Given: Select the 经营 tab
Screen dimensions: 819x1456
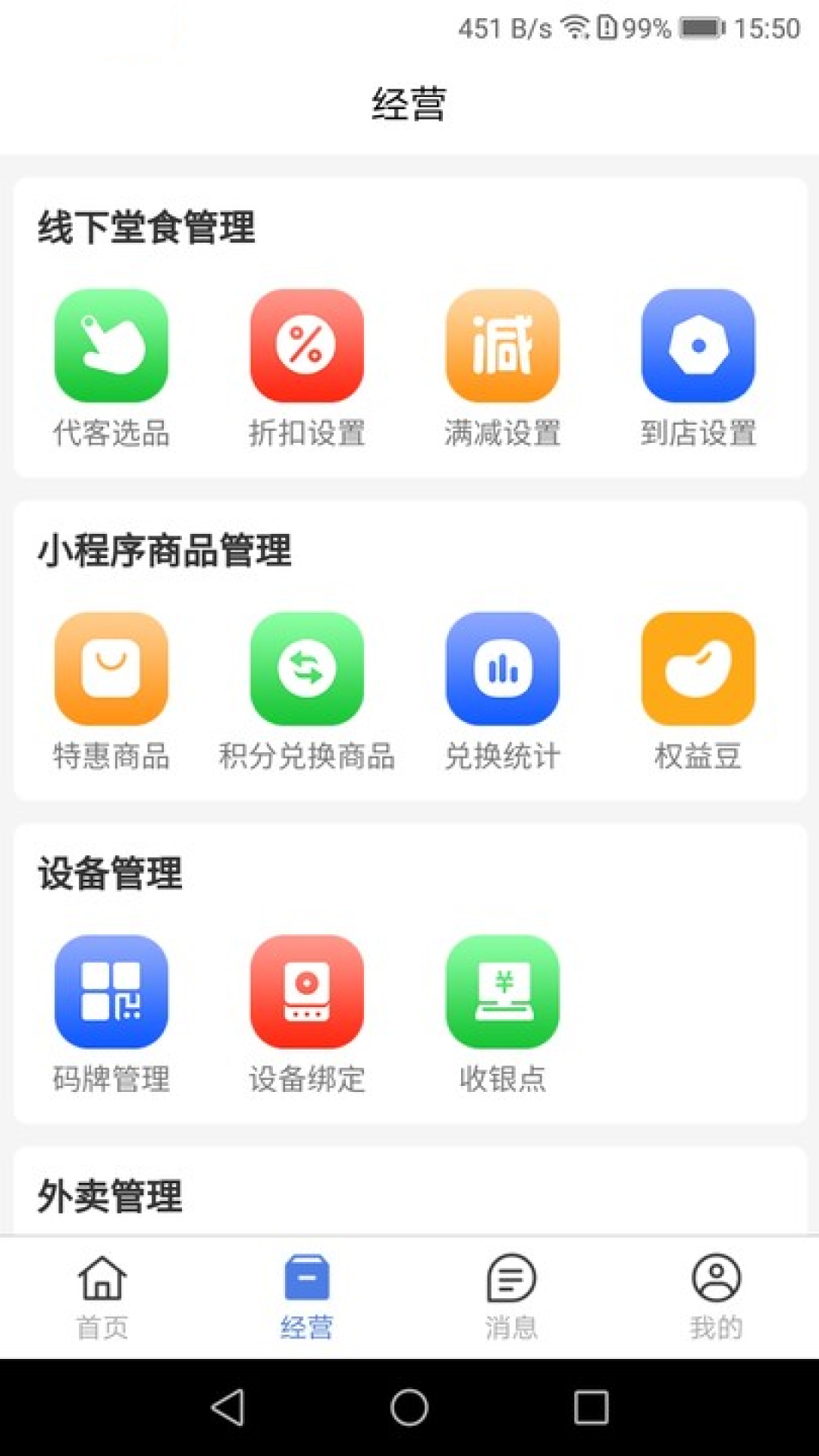Looking at the screenshot, I should tap(307, 1298).
